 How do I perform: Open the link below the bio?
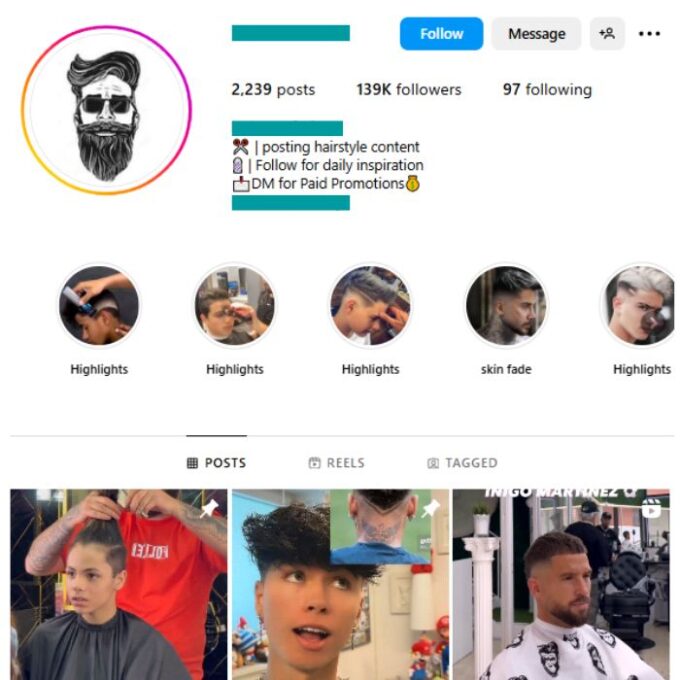point(290,203)
